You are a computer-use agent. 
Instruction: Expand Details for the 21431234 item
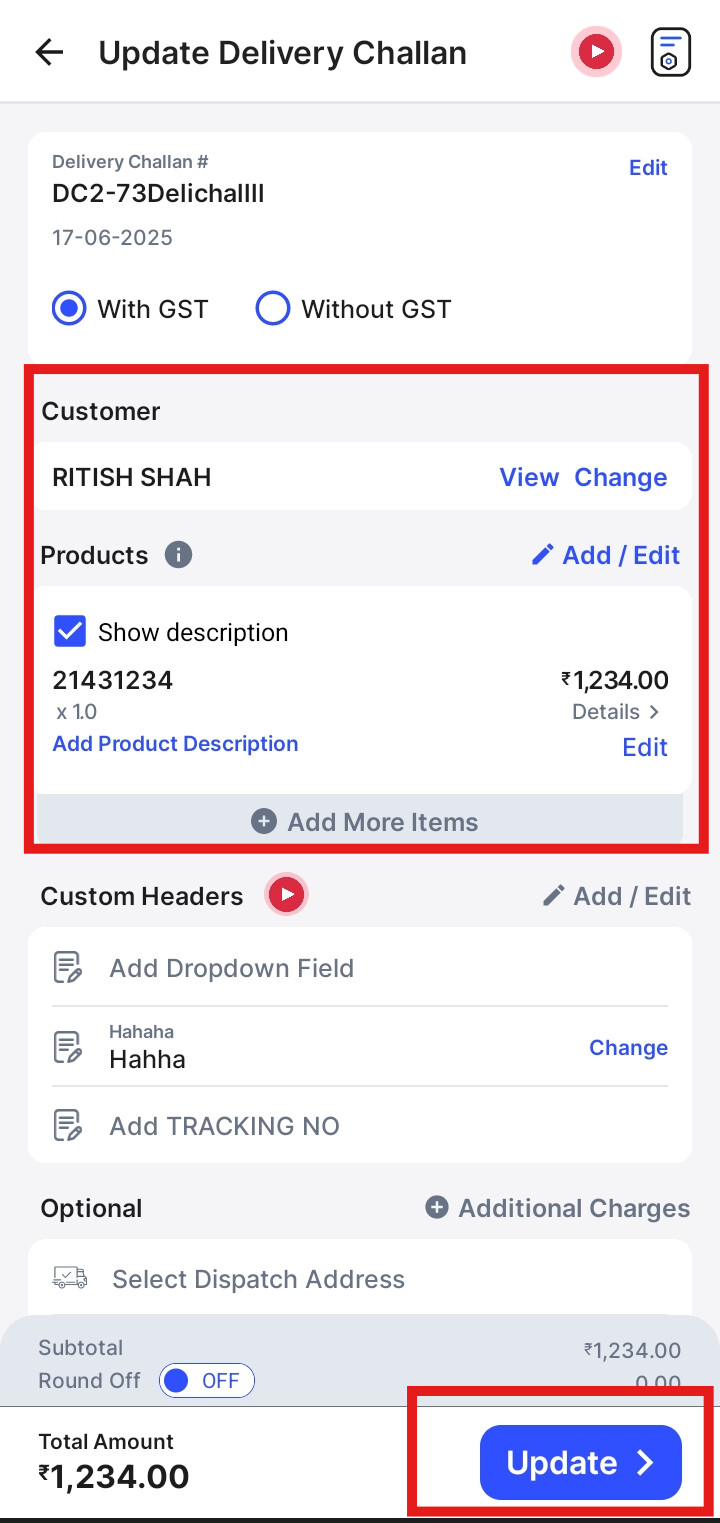click(616, 712)
